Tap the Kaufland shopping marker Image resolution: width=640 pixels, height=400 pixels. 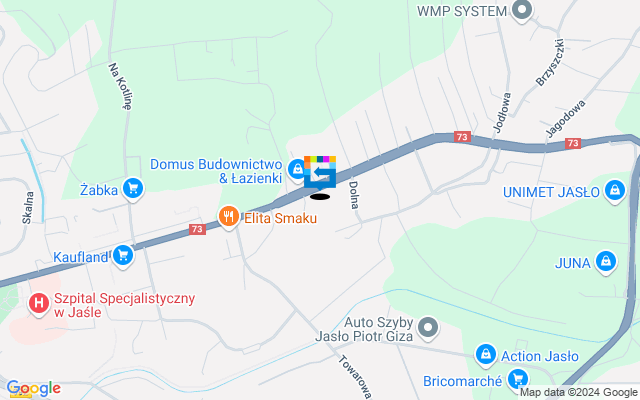point(123,256)
